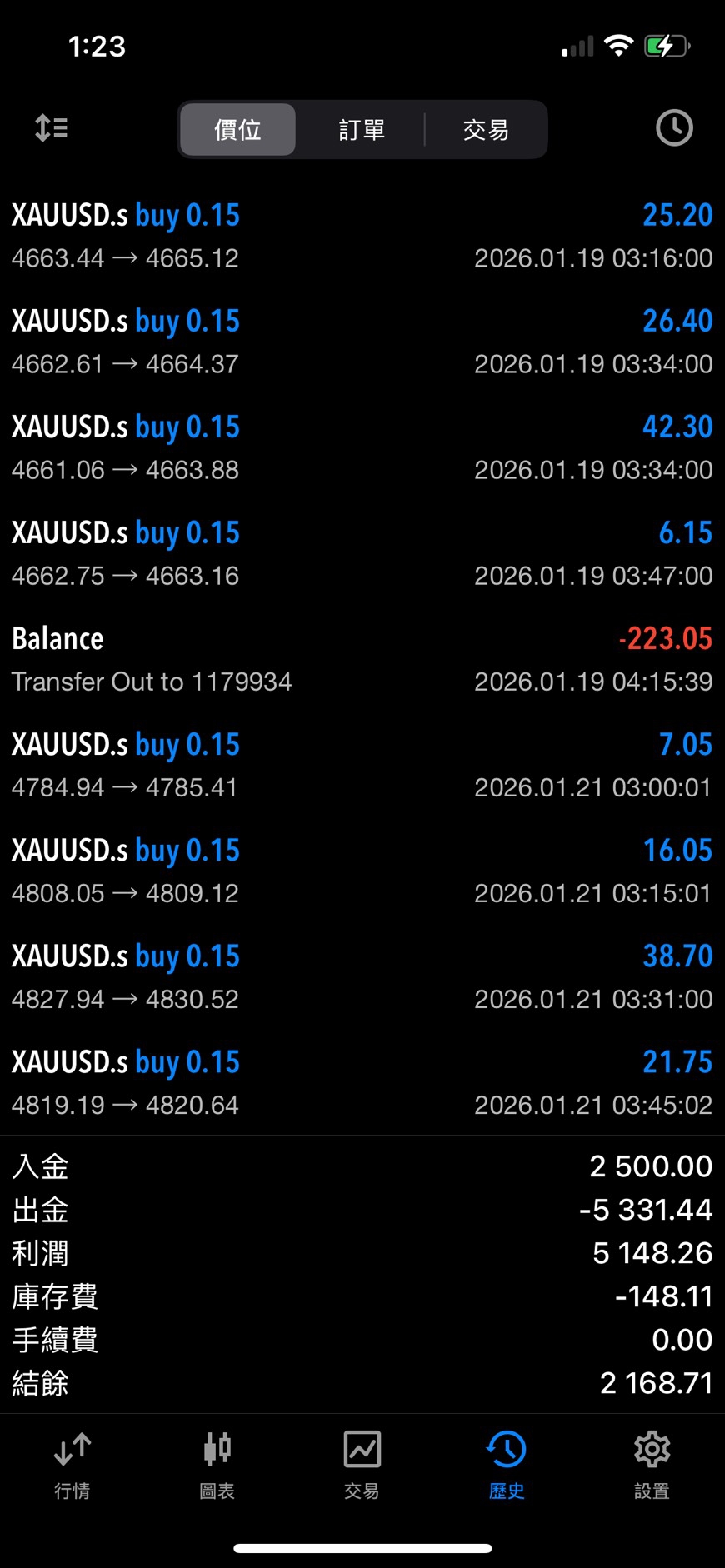Expand the XAUUSD.s trade with profit 21.75
Image resolution: width=725 pixels, height=1568 pixels.
pyautogui.click(x=362, y=1082)
